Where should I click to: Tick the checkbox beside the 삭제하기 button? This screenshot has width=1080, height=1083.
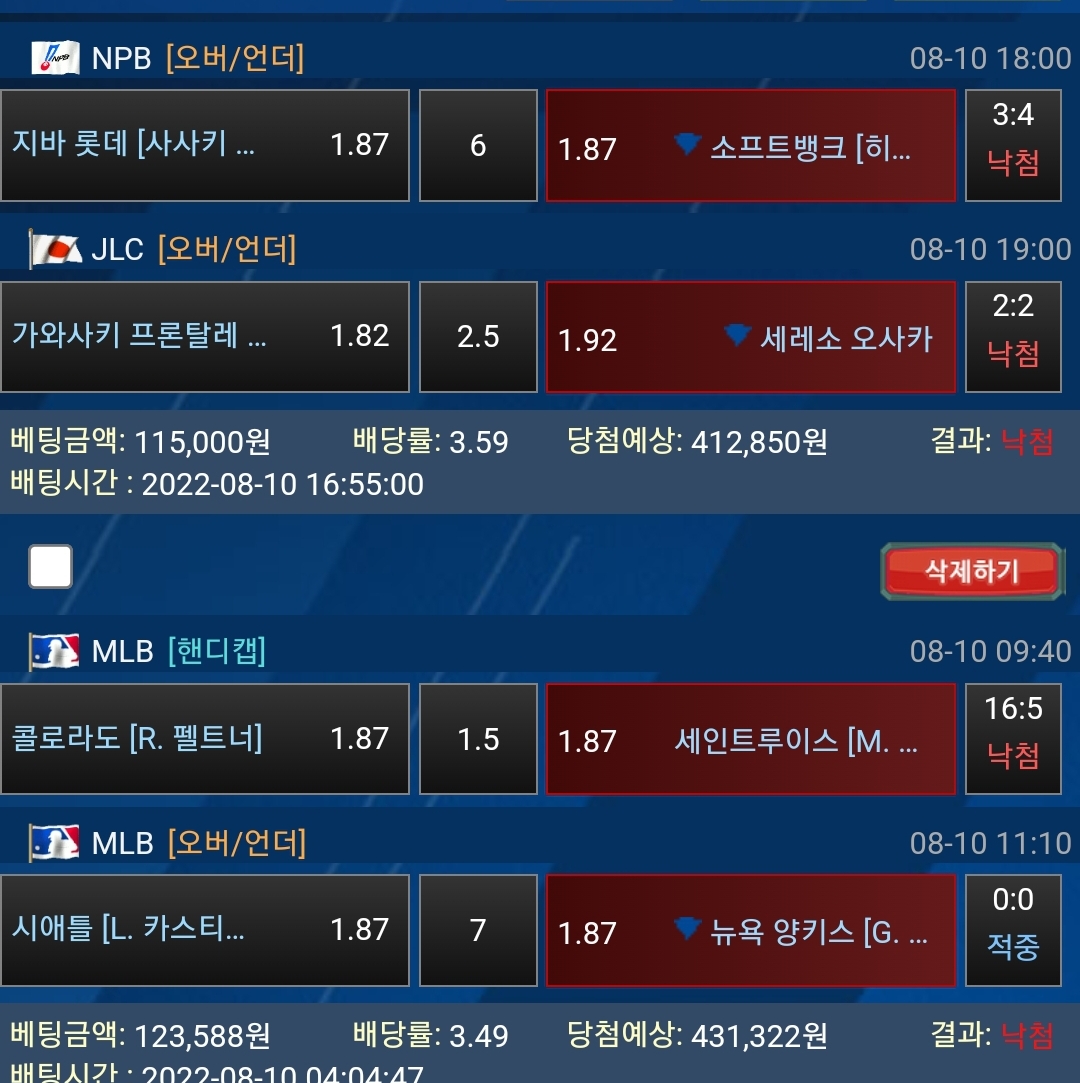(x=51, y=567)
